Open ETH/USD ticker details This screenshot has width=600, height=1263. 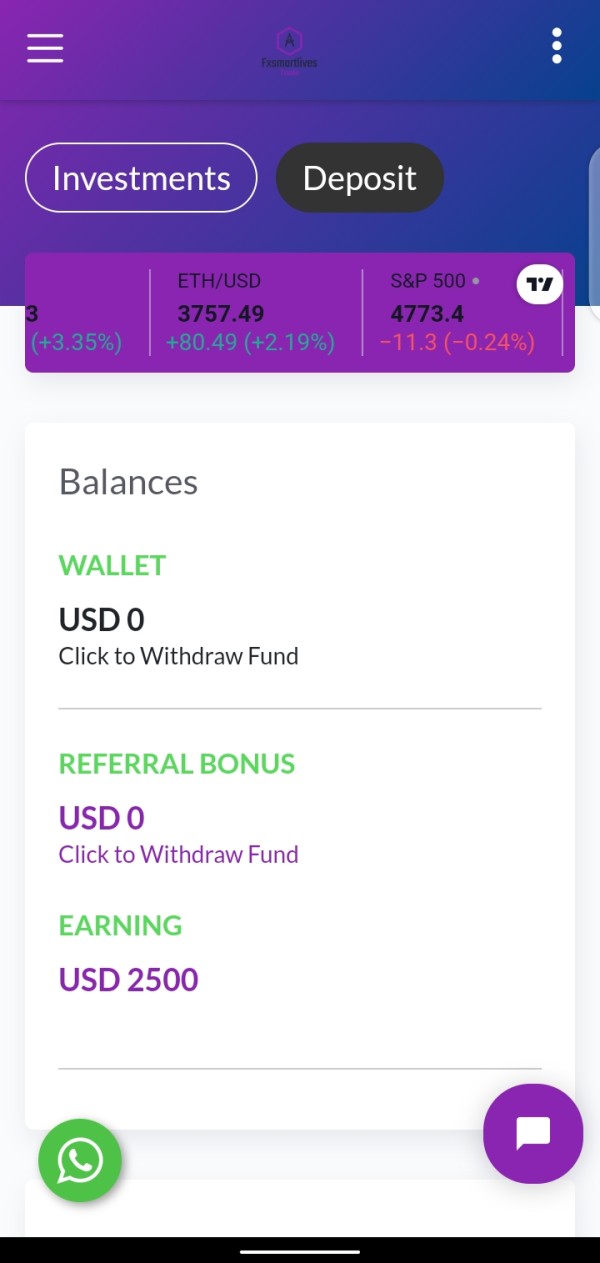256,312
